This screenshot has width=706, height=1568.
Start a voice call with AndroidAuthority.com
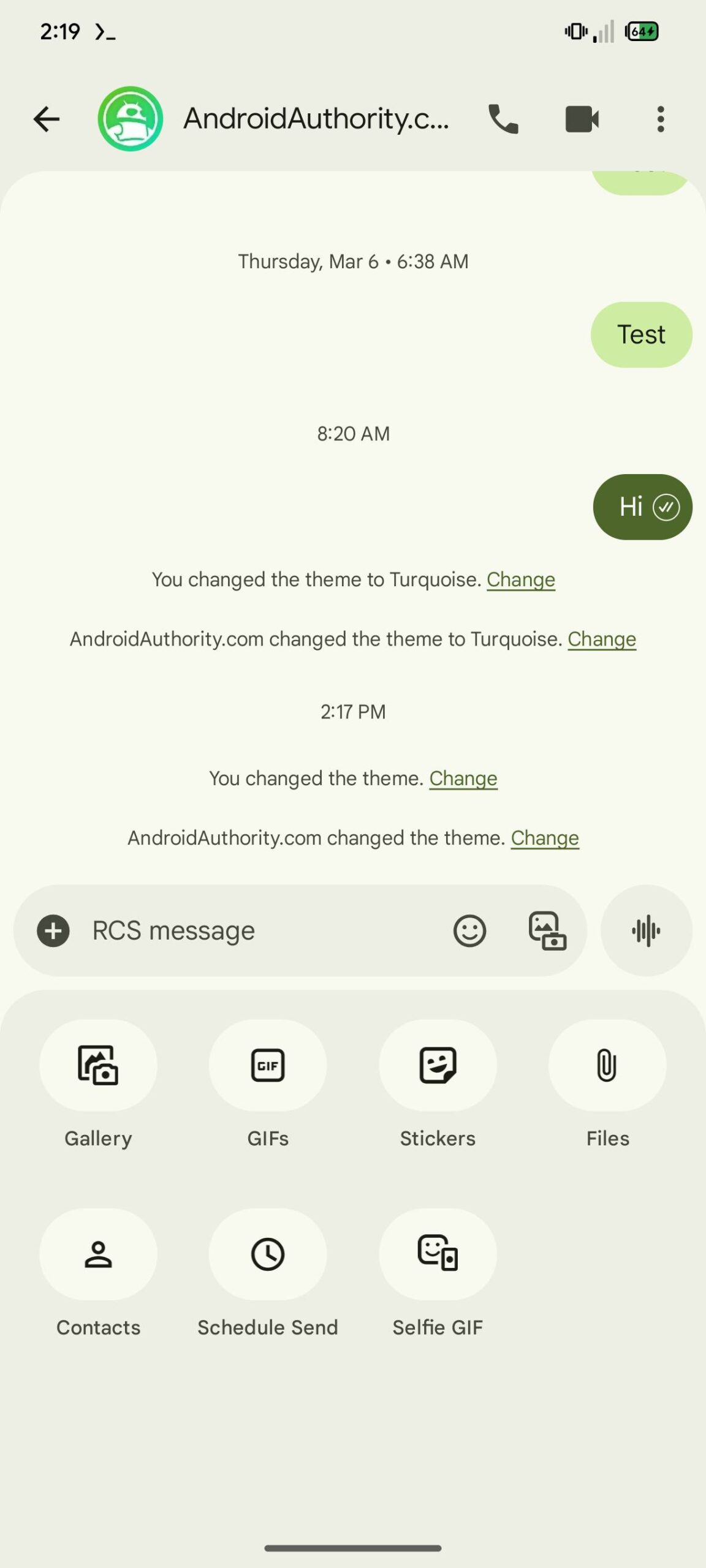click(503, 119)
